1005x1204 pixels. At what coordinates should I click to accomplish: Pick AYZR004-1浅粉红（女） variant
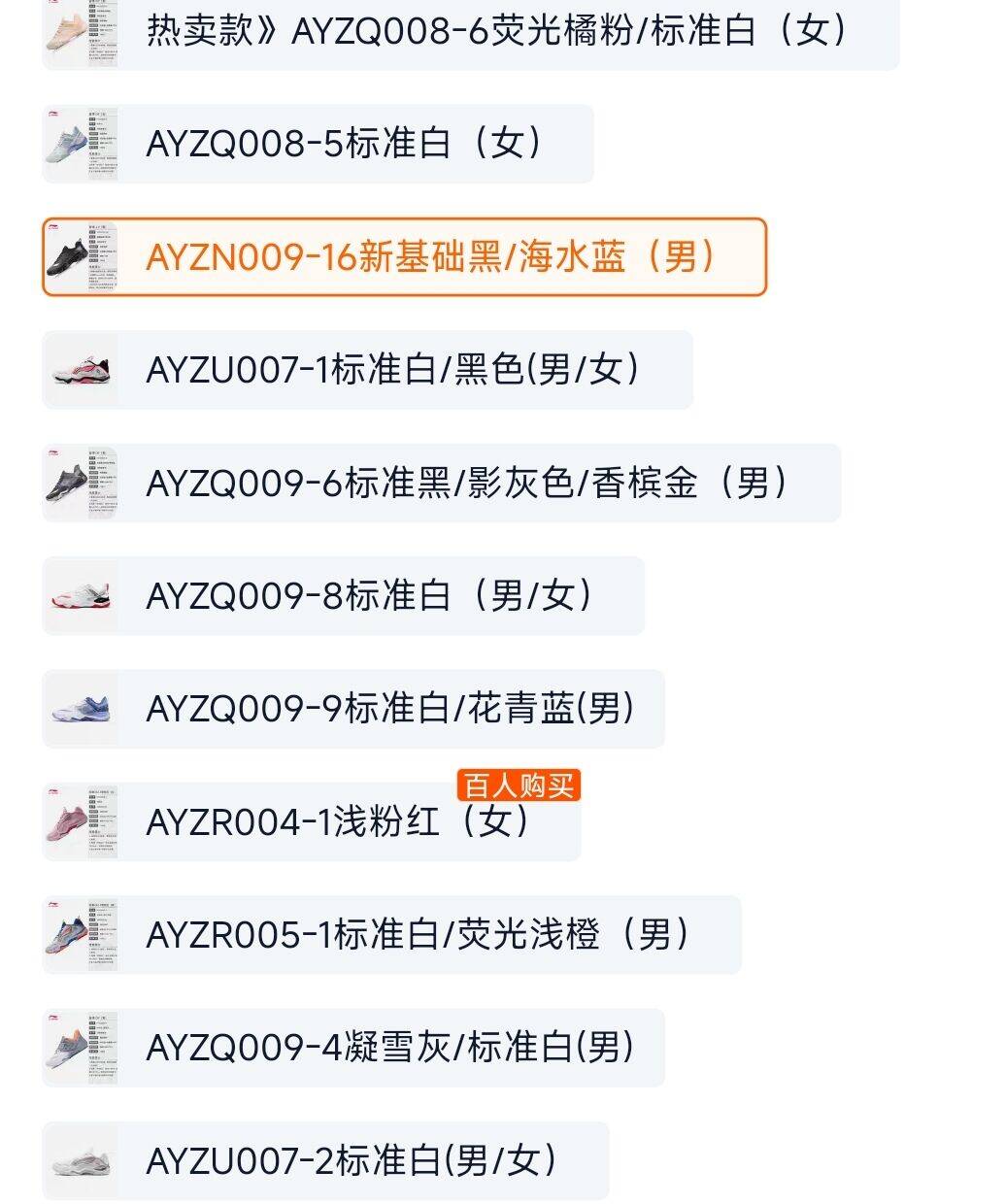[x=311, y=822]
